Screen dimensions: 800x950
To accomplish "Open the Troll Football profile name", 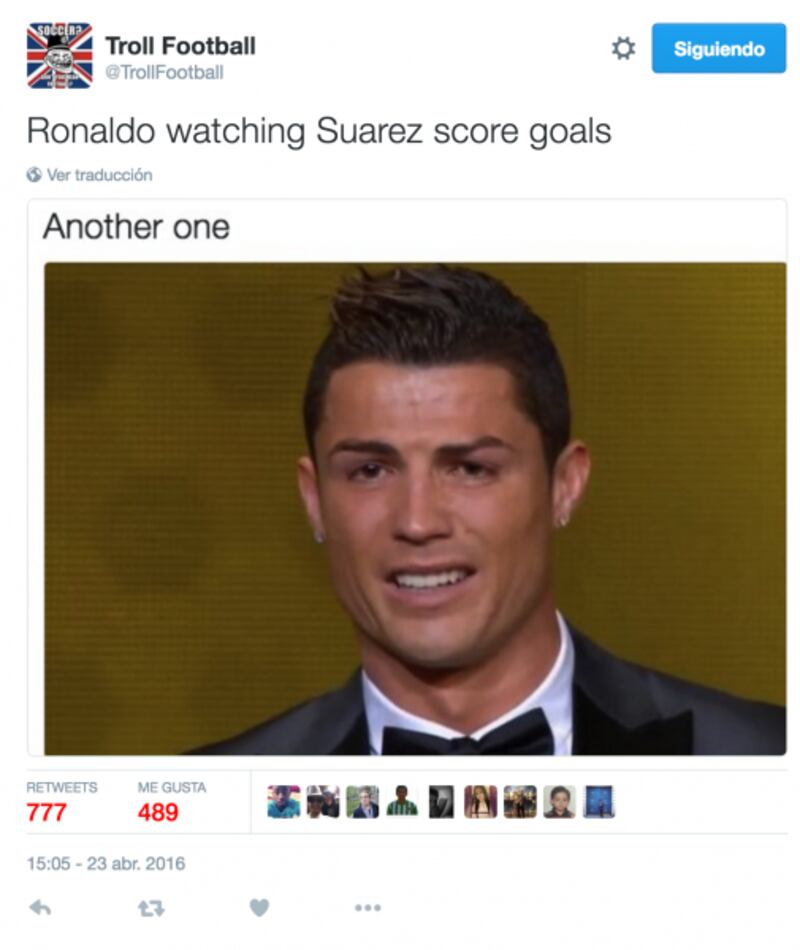I will point(180,46).
